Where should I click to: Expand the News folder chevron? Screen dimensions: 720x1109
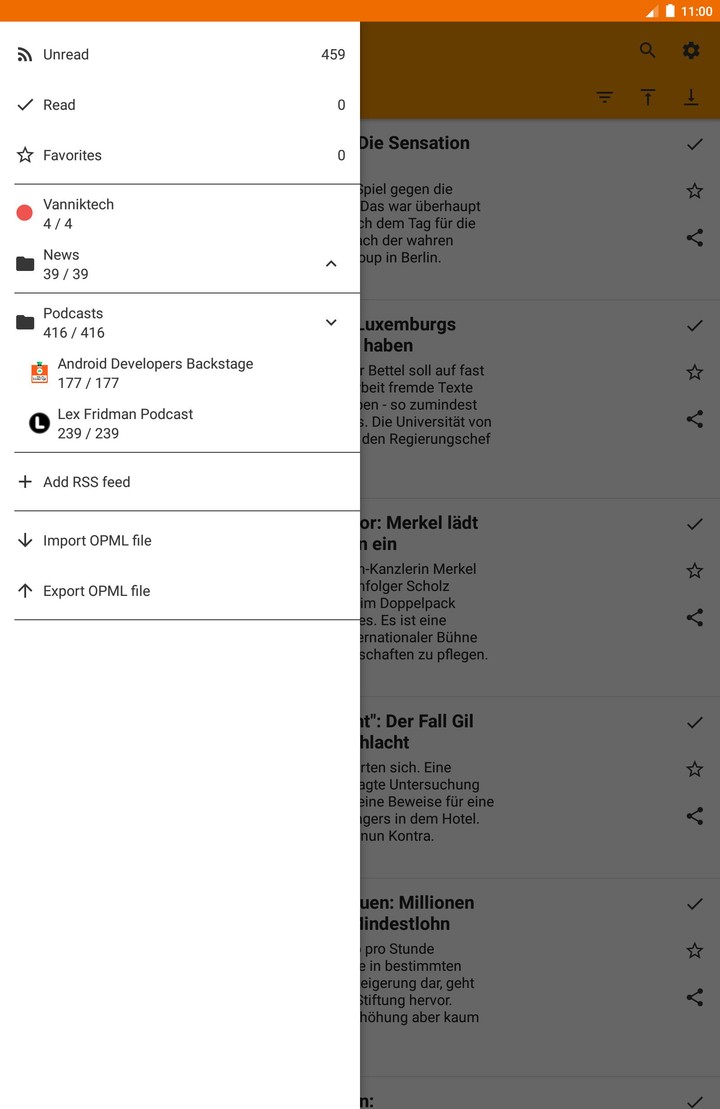tap(331, 264)
